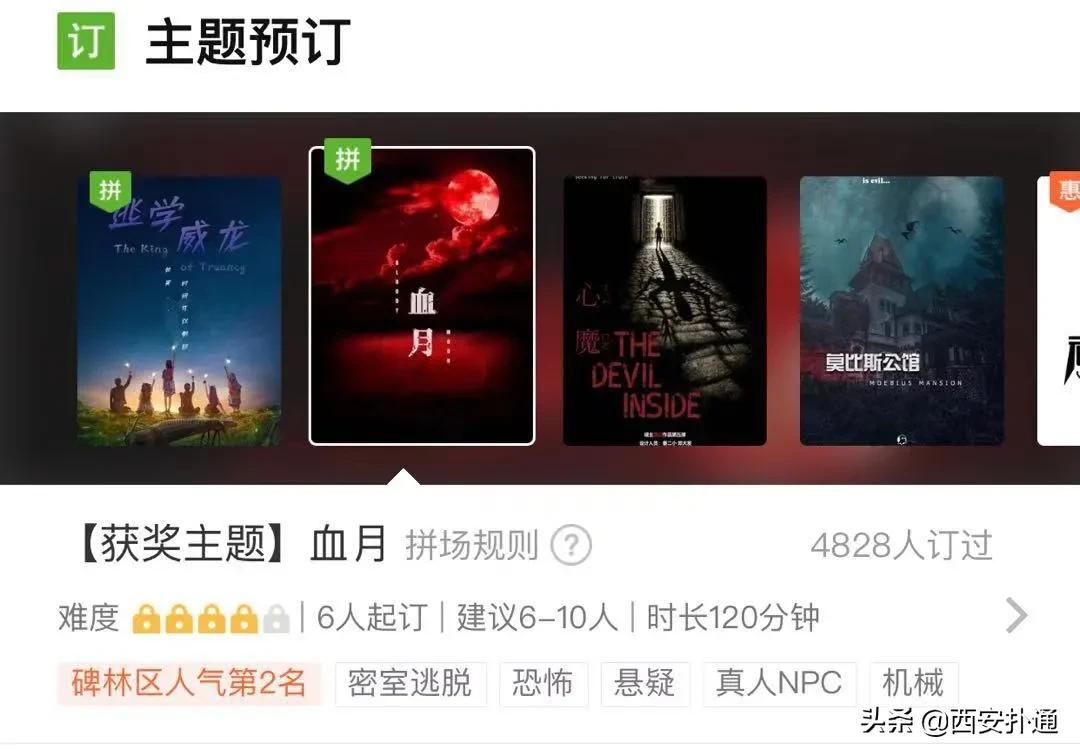Select the 血月 theme card

(422, 296)
